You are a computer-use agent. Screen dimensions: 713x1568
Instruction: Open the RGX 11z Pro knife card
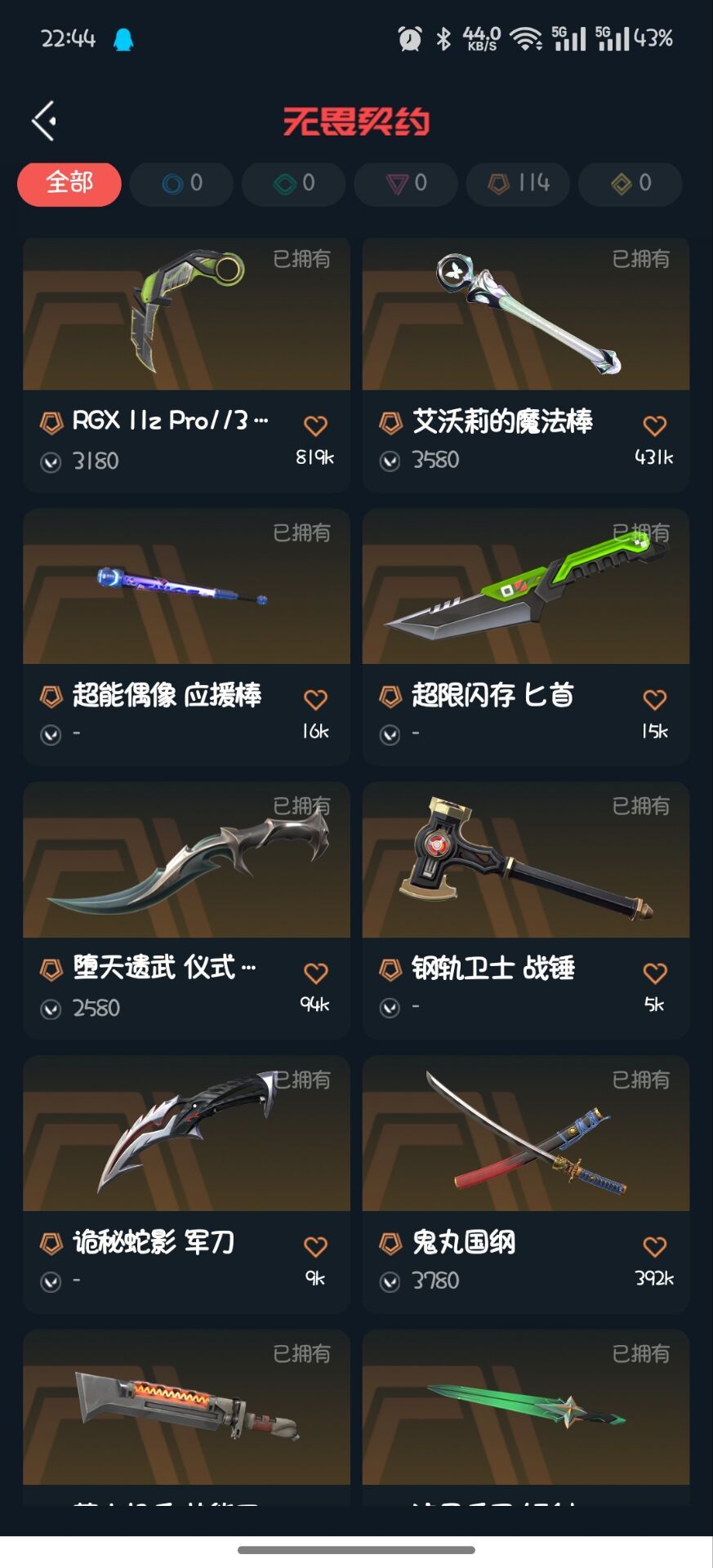[x=186, y=364]
